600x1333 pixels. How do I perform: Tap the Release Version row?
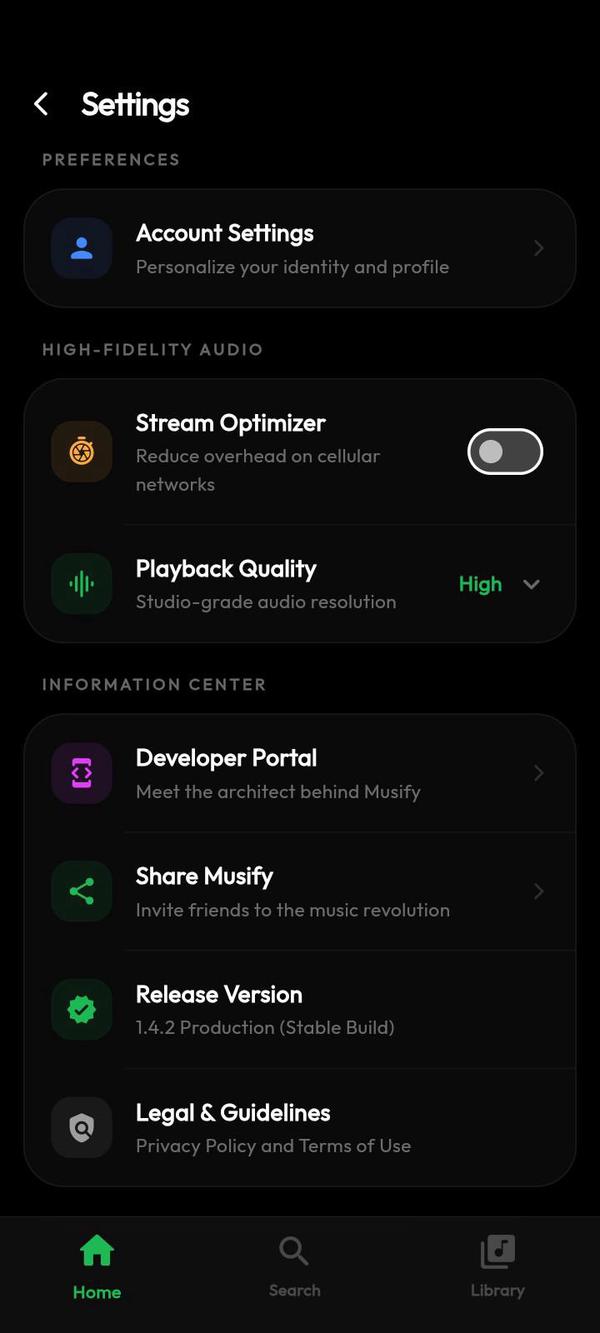click(x=300, y=1009)
